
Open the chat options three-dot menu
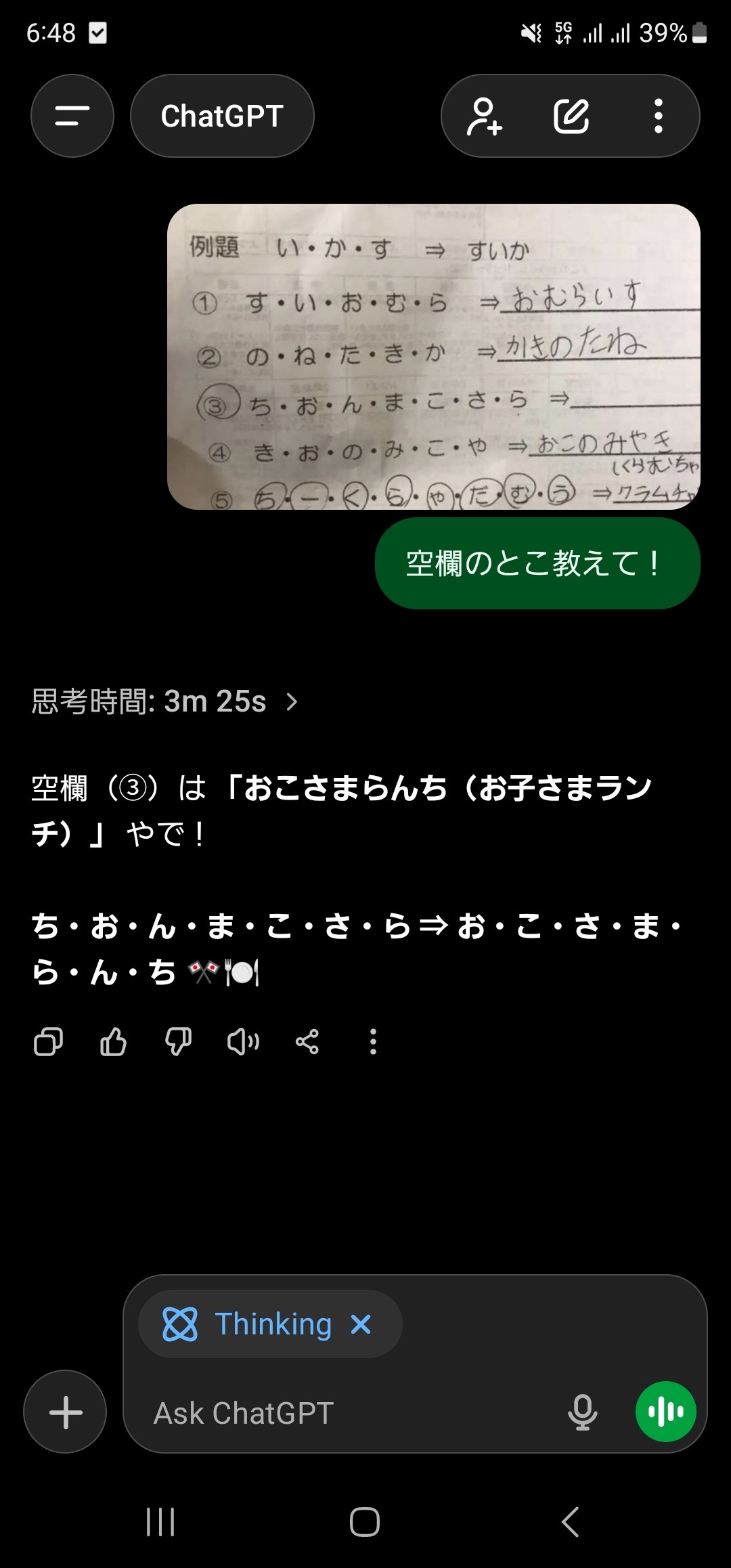pos(657,115)
